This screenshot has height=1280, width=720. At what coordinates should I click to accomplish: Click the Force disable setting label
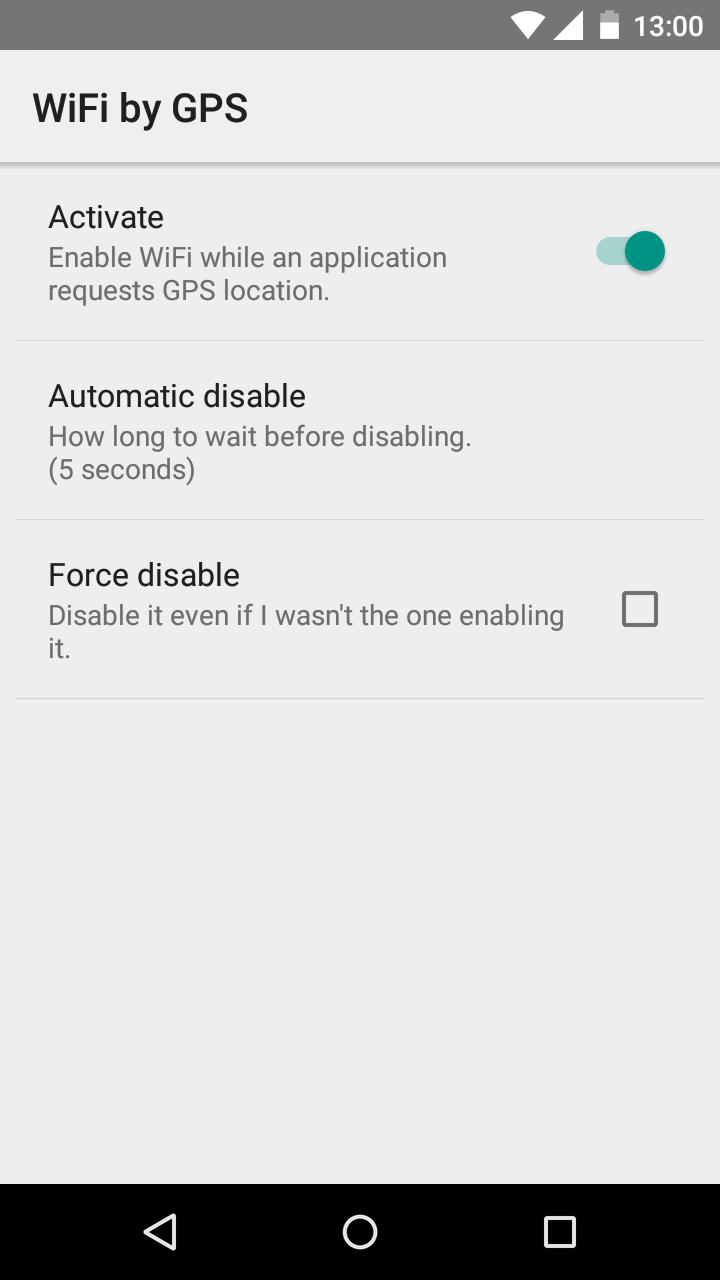click(x=143, y=575)
